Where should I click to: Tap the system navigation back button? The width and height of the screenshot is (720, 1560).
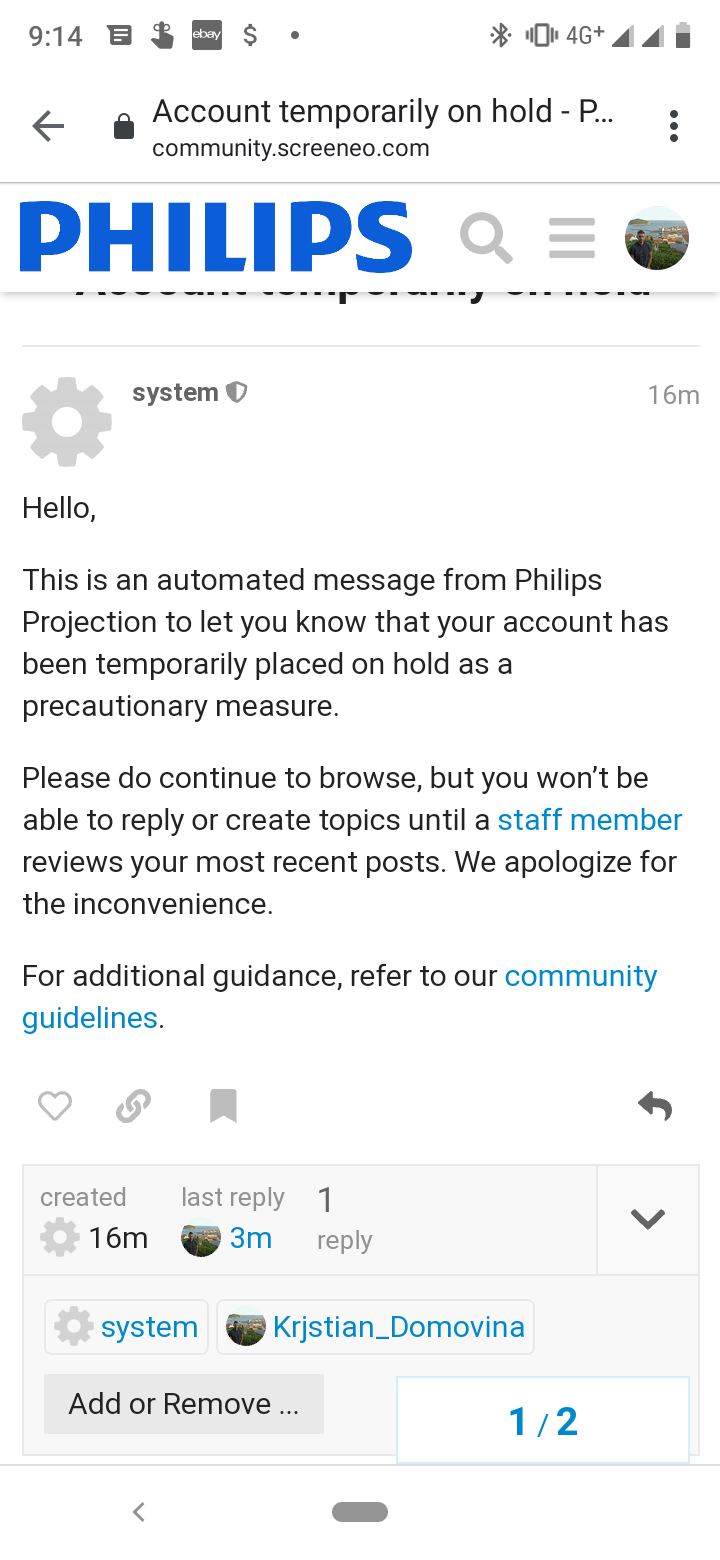[x=139, y=1512]
